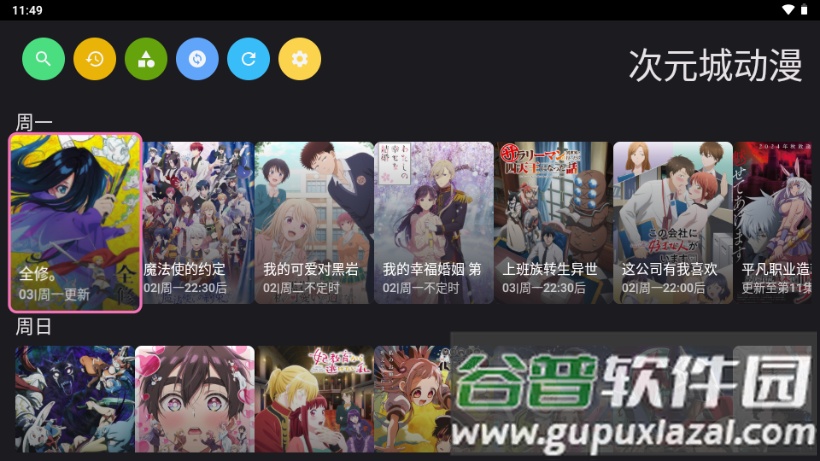
Task: Open the anime card 全修。
Action: (75, 222)
